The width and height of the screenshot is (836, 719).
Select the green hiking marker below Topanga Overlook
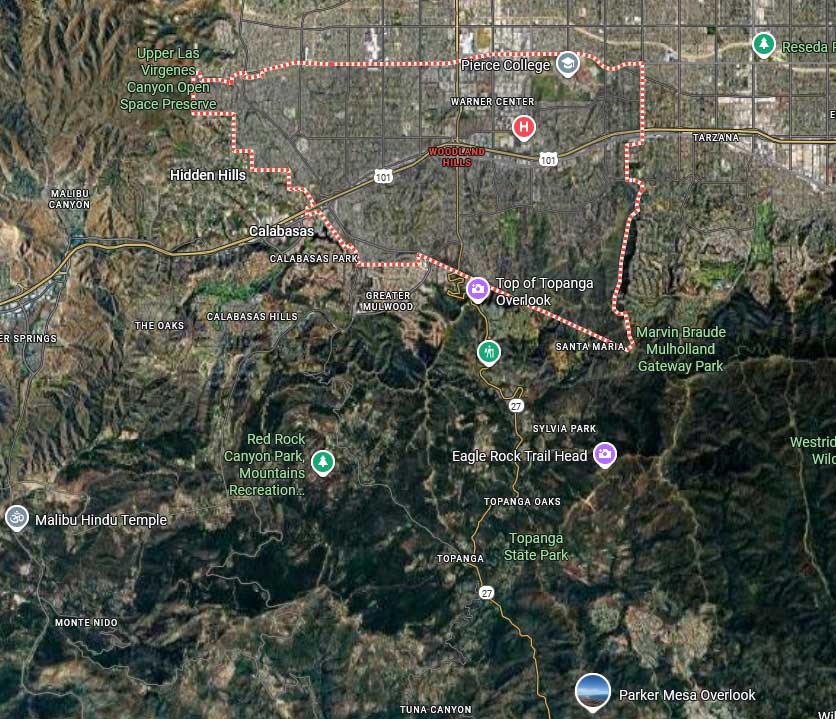click(488, 351)
